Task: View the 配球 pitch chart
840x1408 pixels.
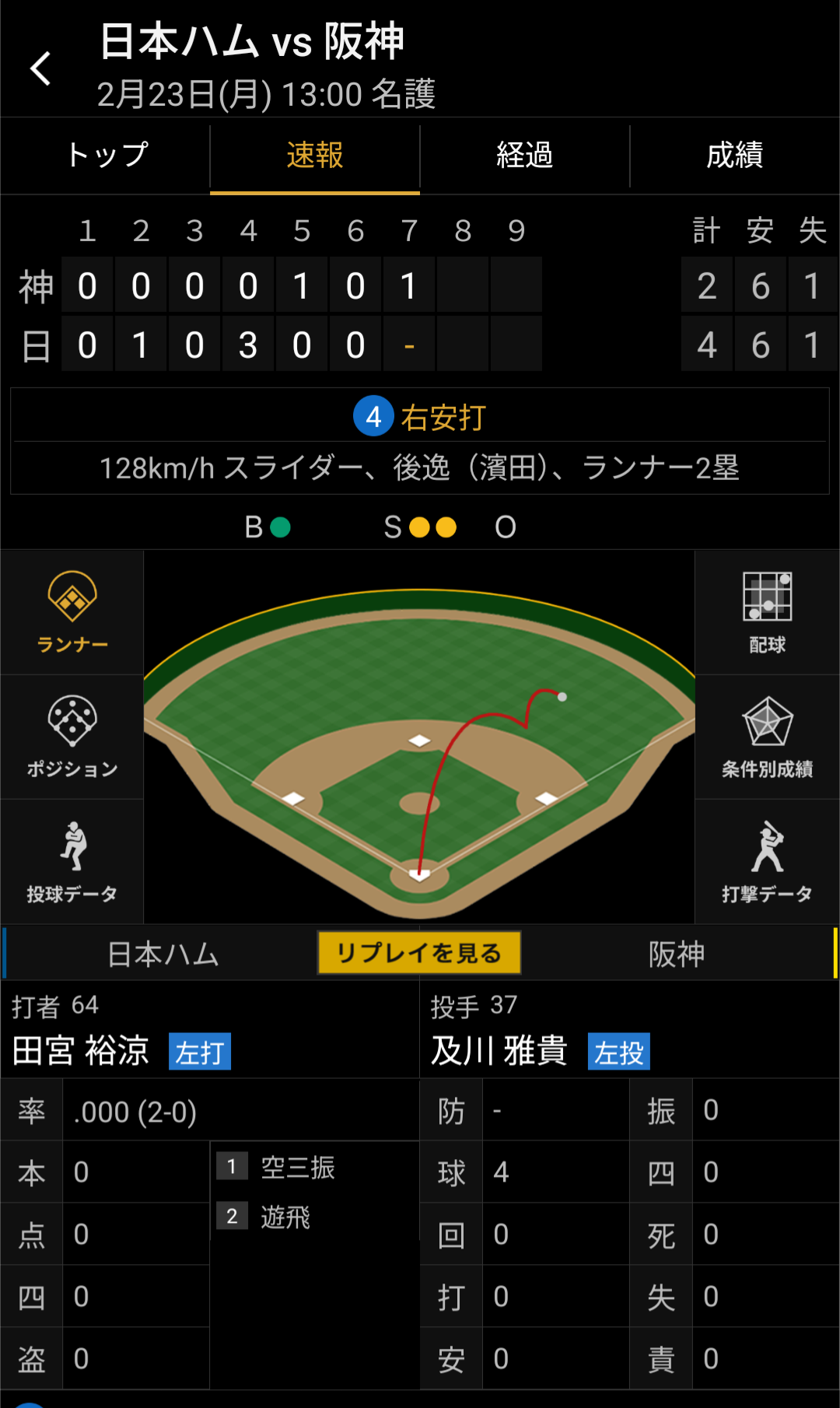Action: click(767, 612)
